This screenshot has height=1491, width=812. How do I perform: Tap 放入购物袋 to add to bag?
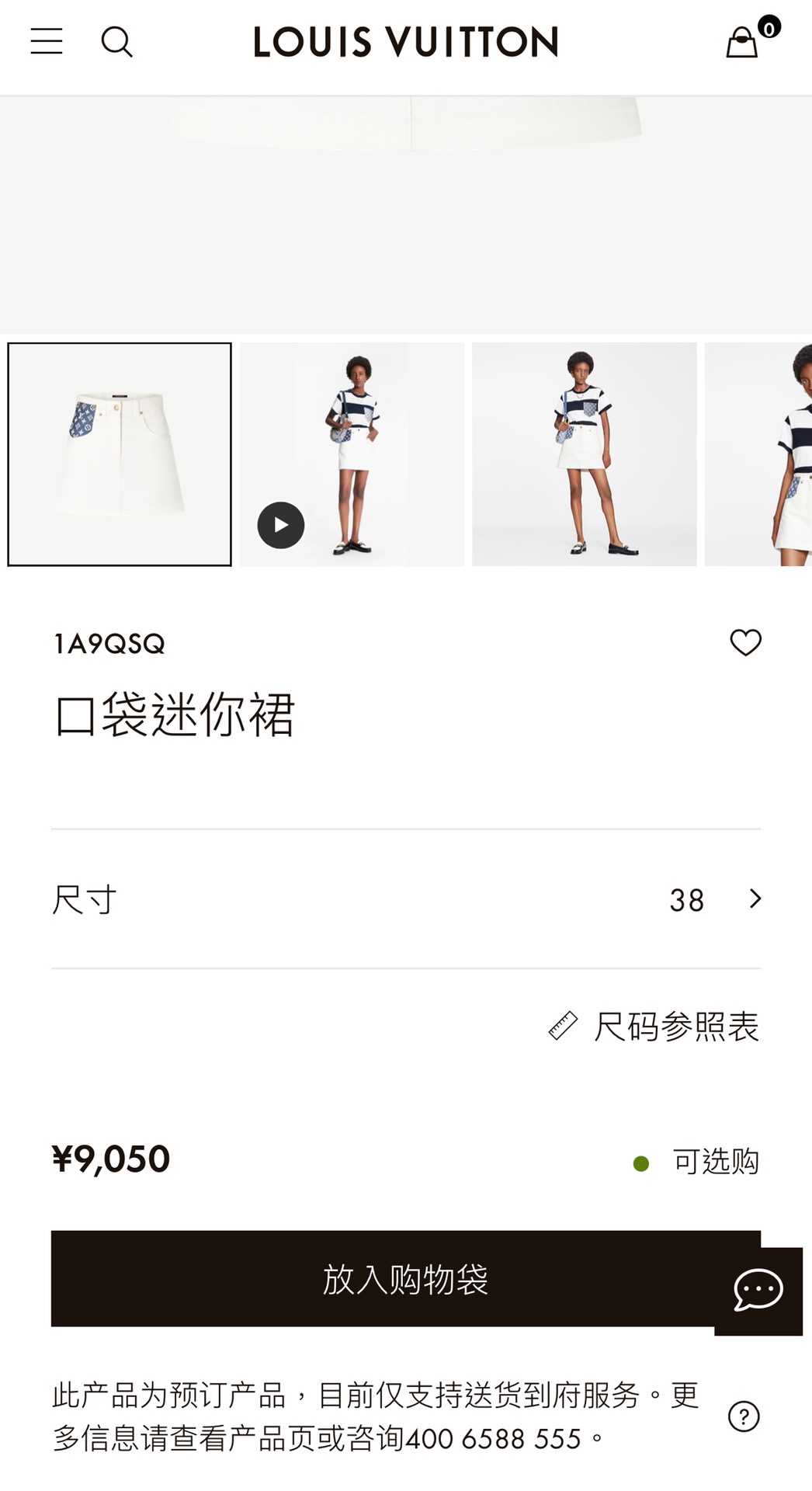[380, 1278]
